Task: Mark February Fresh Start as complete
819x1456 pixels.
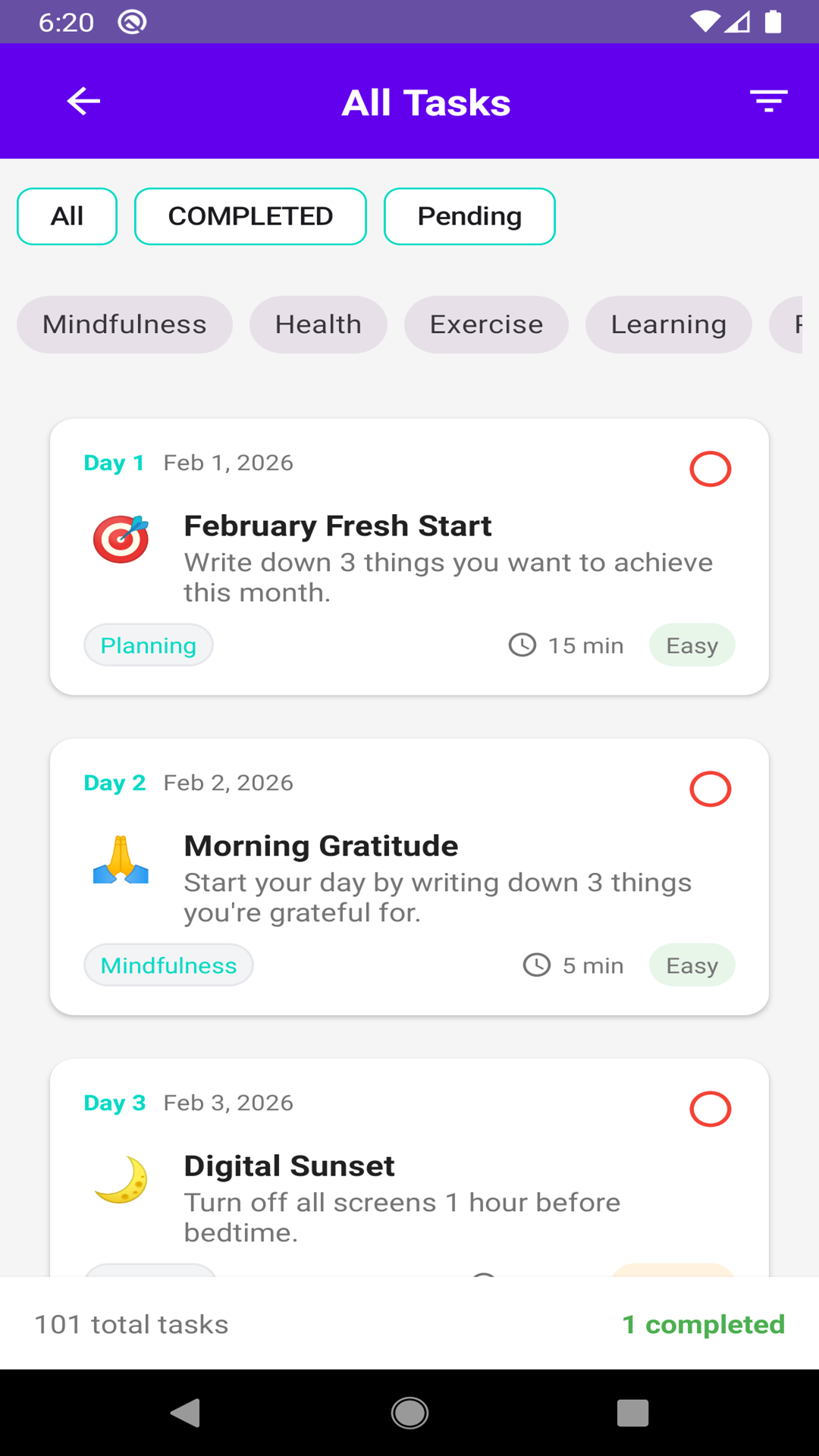Action: click(x=710, y=469)
